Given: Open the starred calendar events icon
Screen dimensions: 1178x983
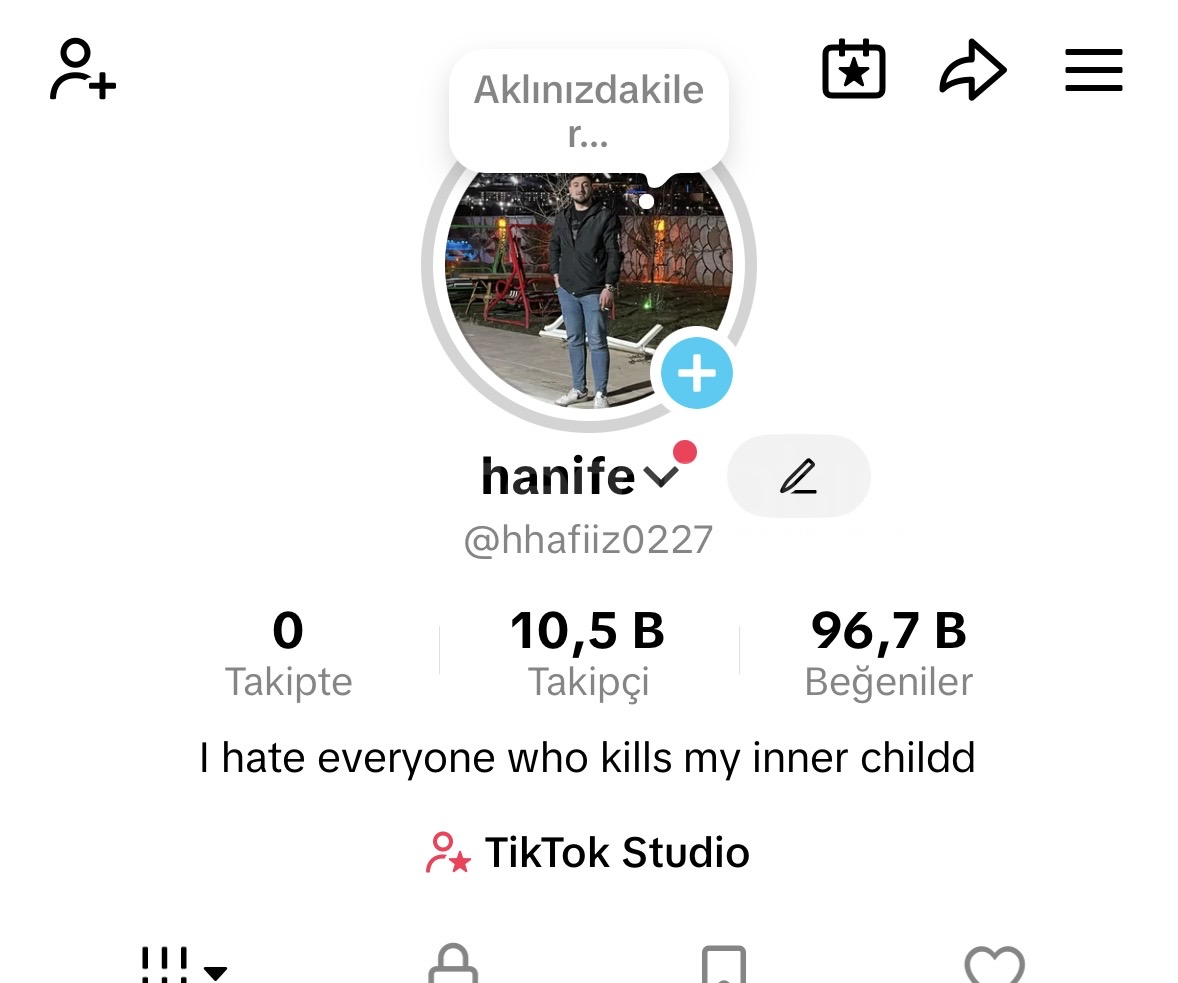Looking at the screenshot, I should pyautogui.click(x=853, y=70).
